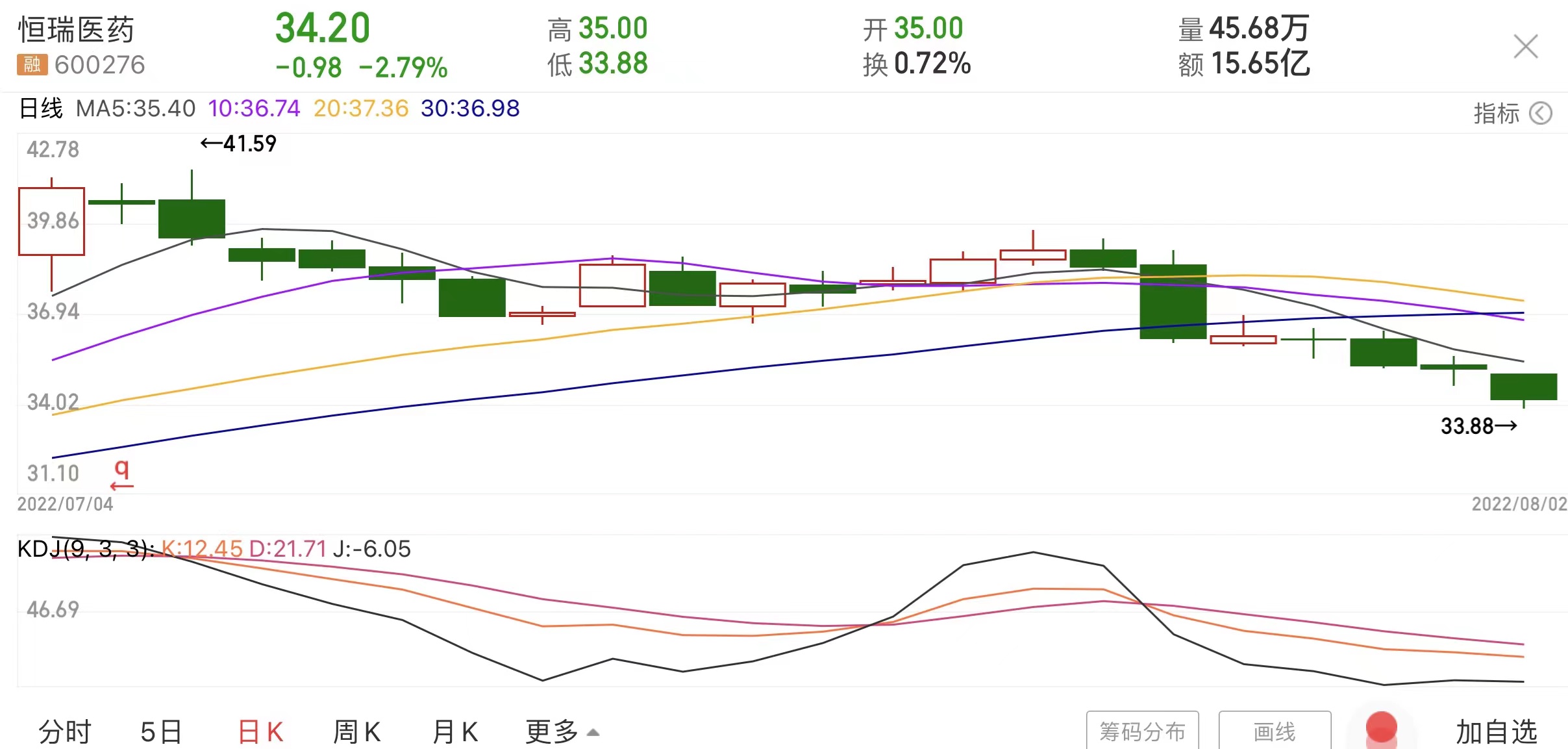
Task: Tap the red floating circle button
Action: (1381, 728)
